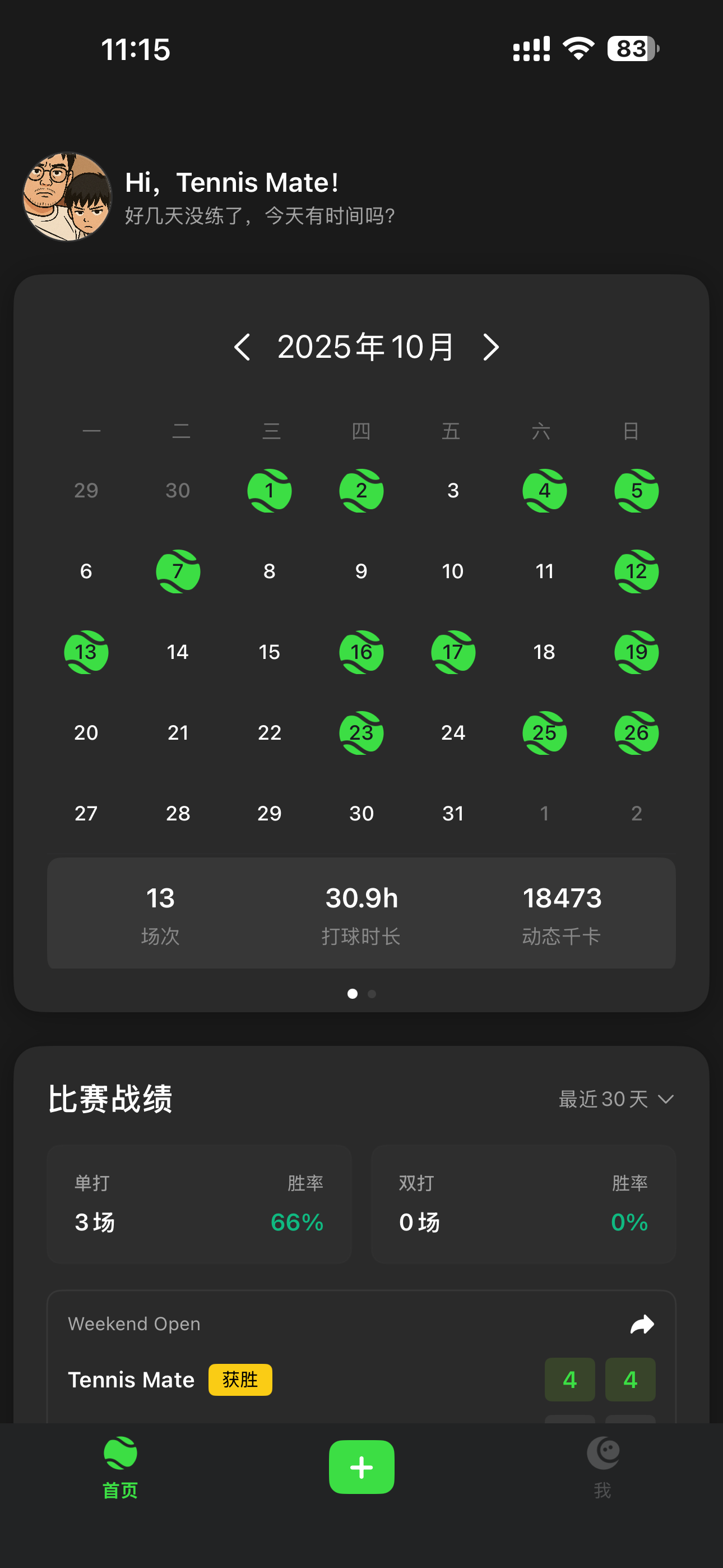The height and width of the screenshot is (1568, 723).
Task: Open the 最近30天 filter dropdown
Action: click(x=616, y=1099)
